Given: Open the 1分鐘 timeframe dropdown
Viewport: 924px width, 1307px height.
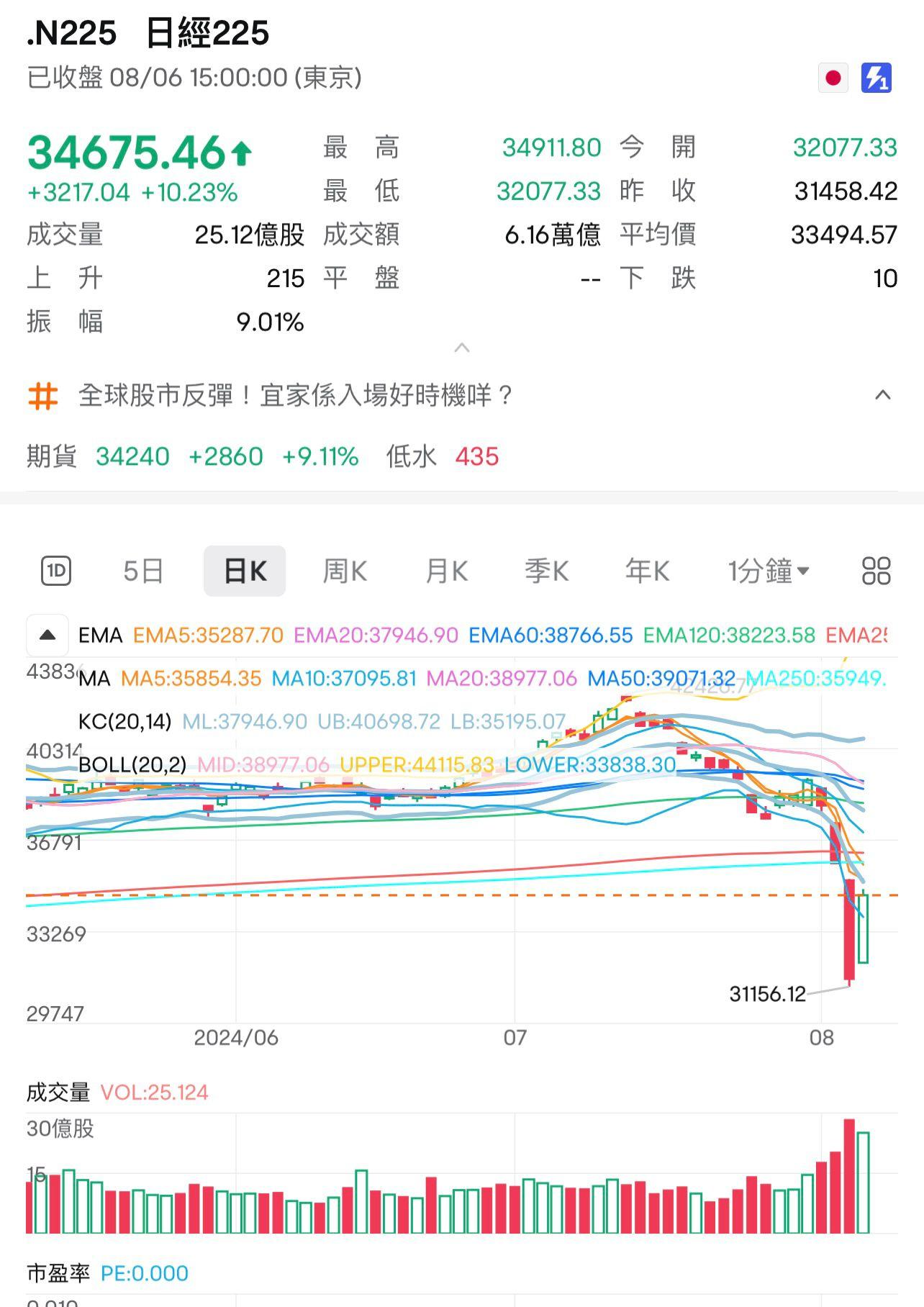Looking at the screenshot, I should click(x=769, y=569).
